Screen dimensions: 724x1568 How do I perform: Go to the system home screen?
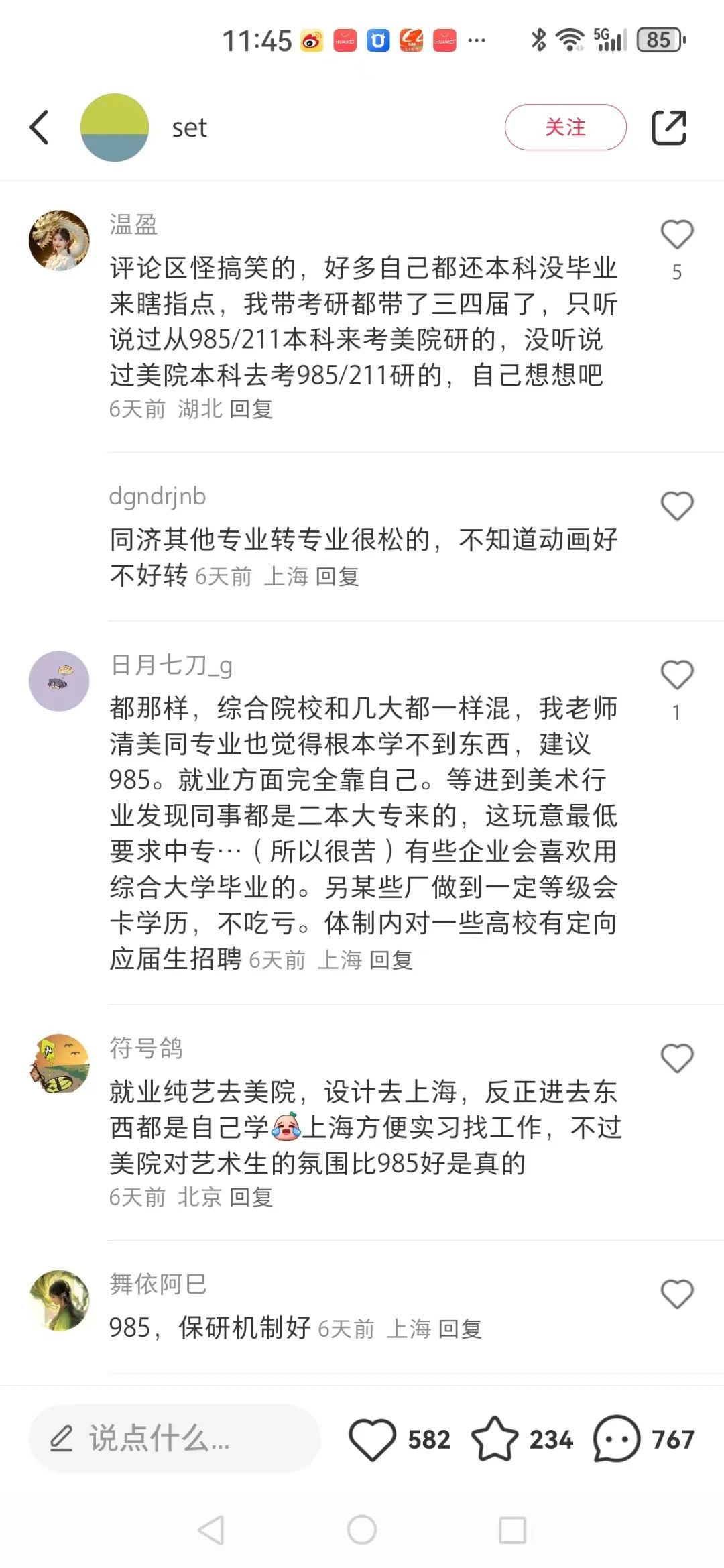pyautogui.click(x=362, y=1530)
